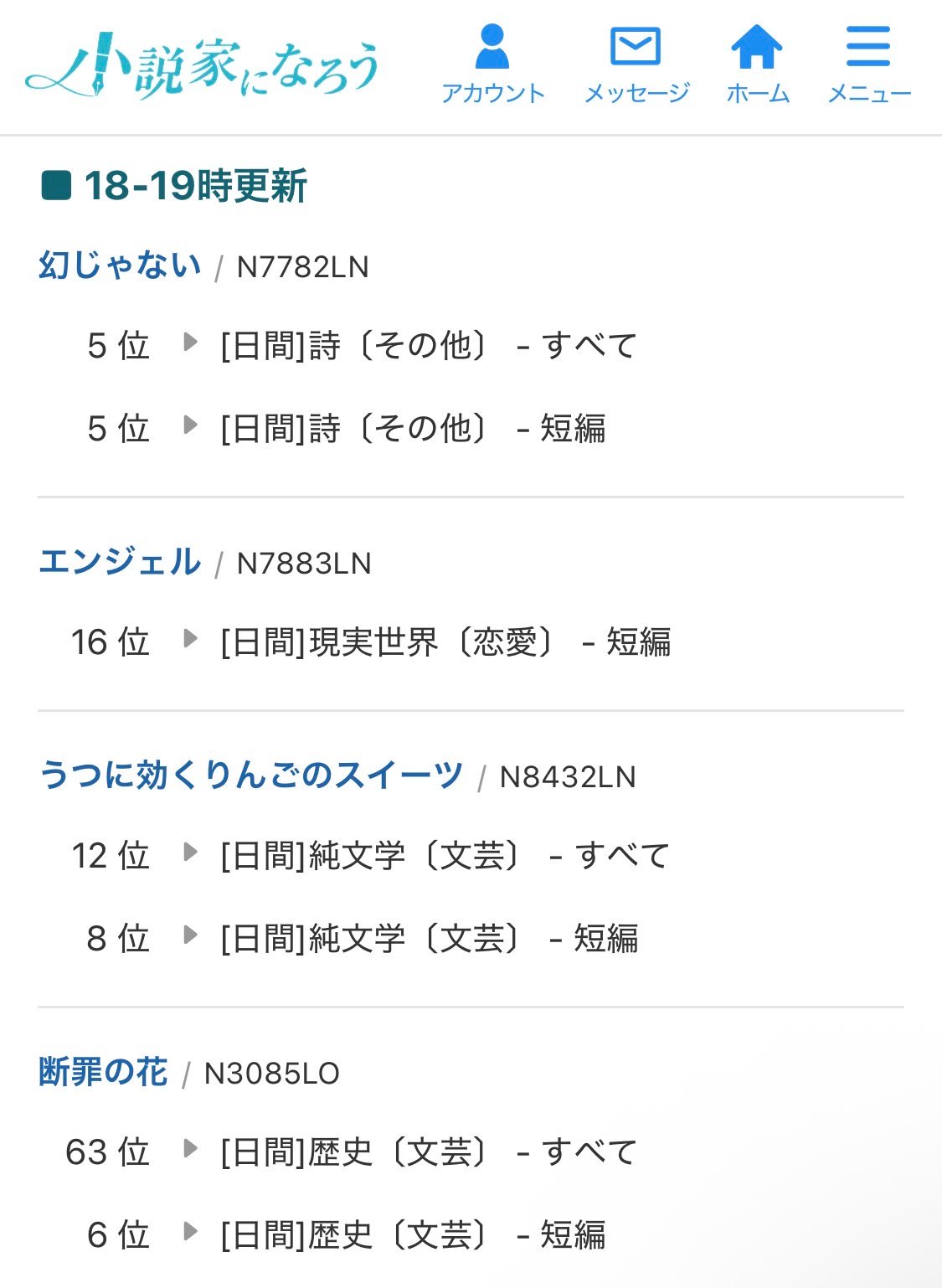View [日間]歴史〔文芸〕 - 短編 ranking
Viewport: 942px width, 1288px height.
coord(412,1235)
